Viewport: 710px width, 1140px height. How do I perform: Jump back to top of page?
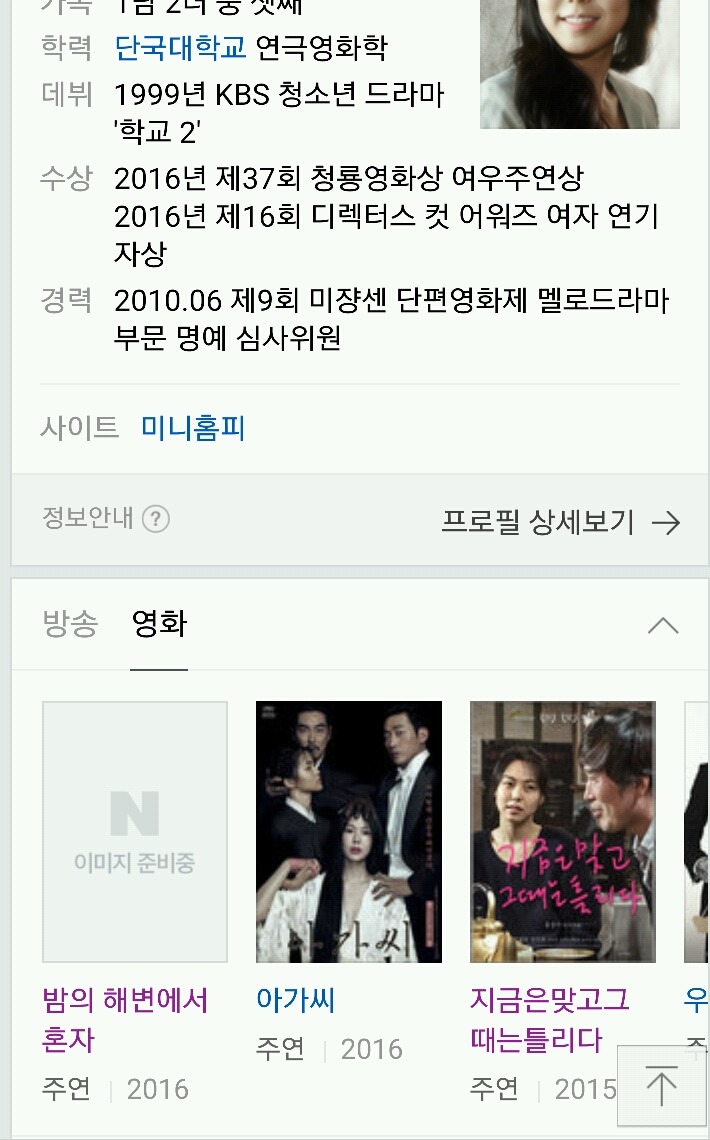[660, 1086]
